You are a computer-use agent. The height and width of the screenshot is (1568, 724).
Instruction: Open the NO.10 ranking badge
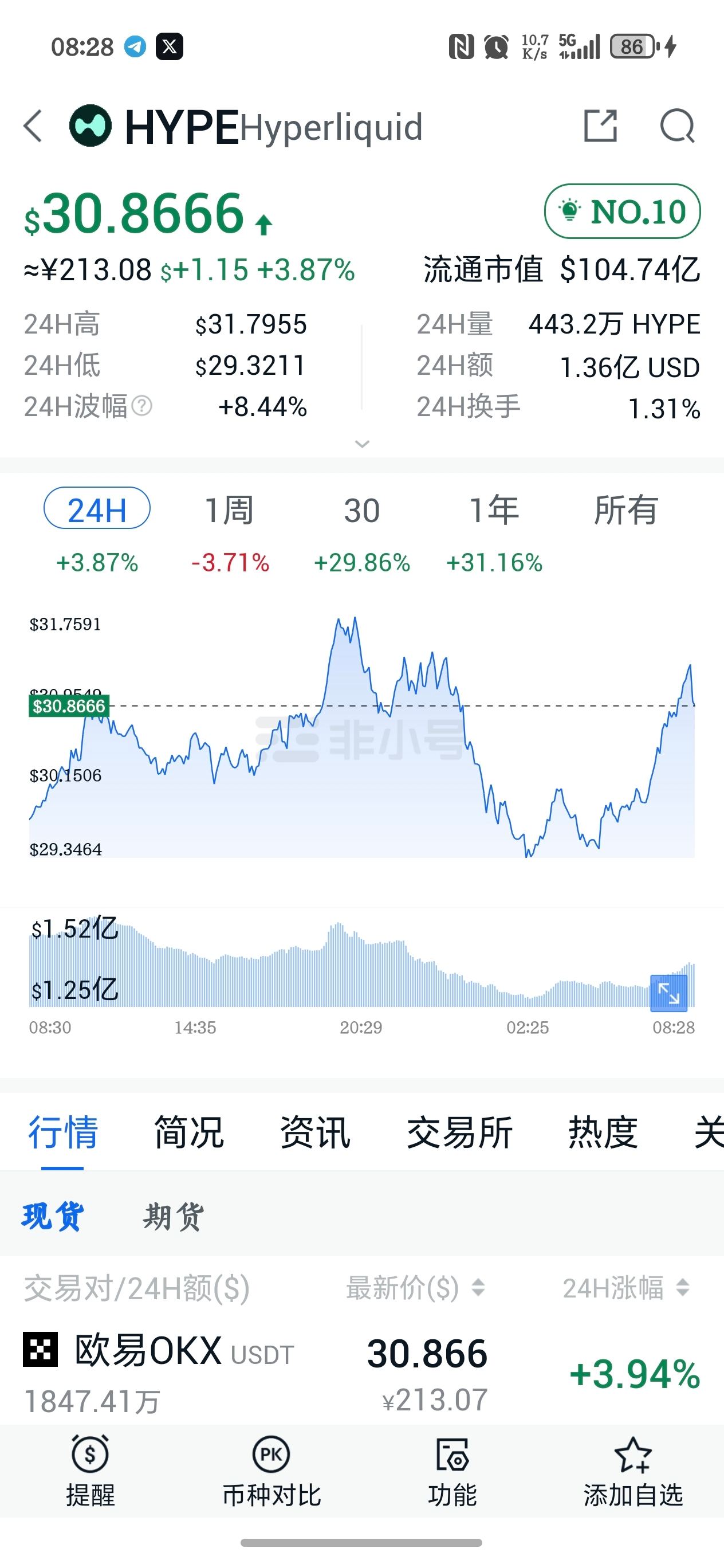[x=622, y=211]
